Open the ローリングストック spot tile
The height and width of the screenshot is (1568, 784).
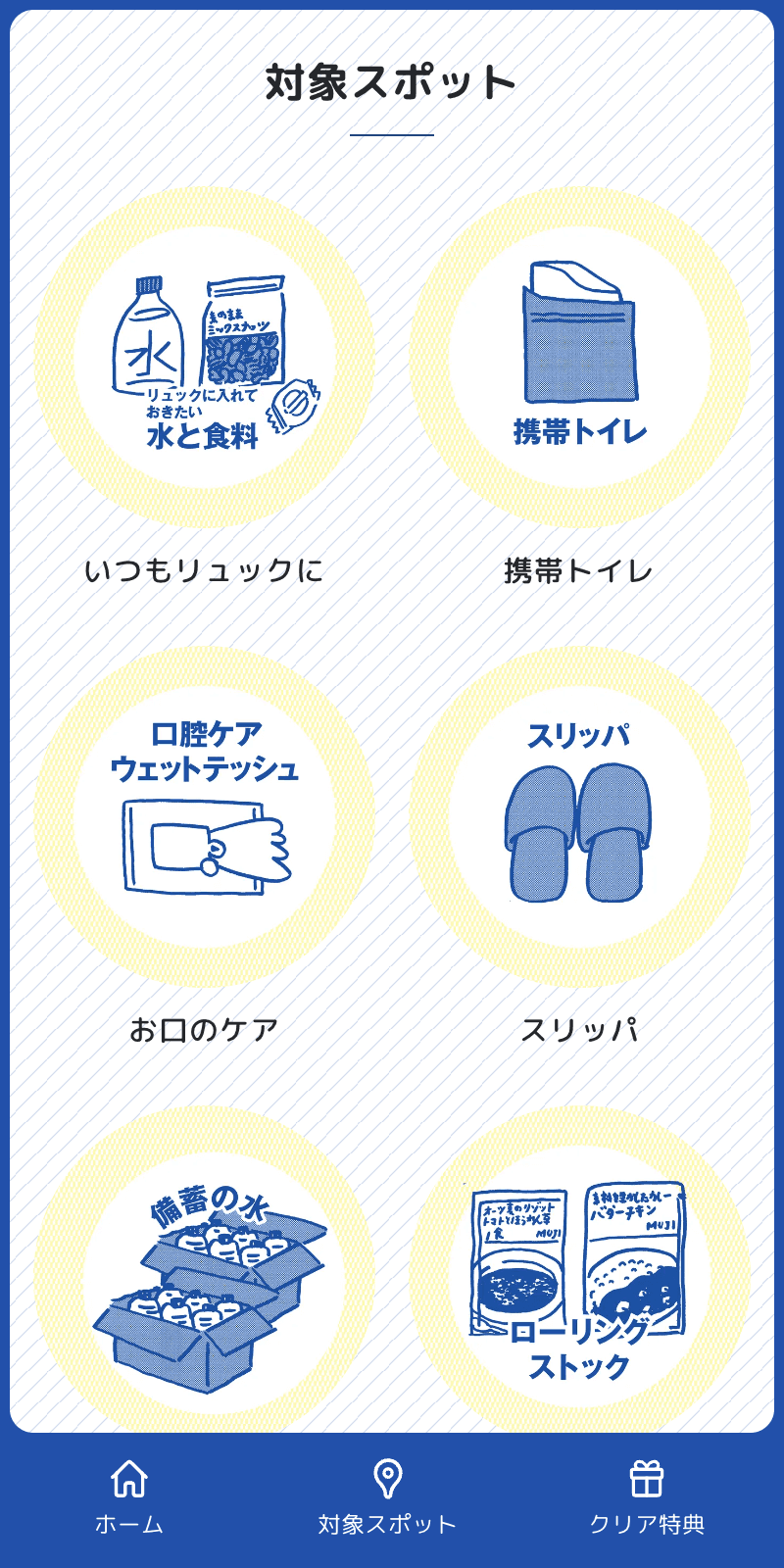coord(579,1274)
